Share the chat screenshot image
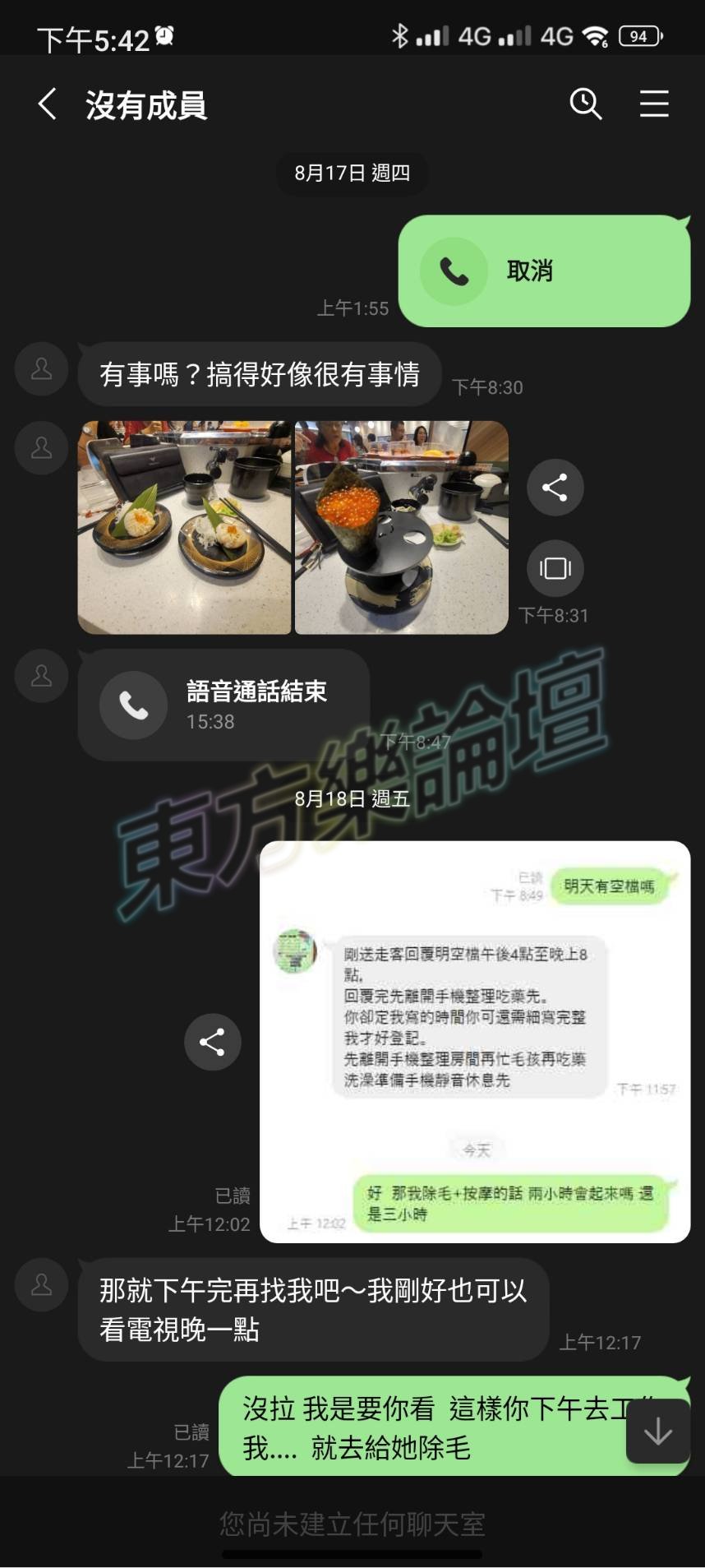 coord(212,1042)
